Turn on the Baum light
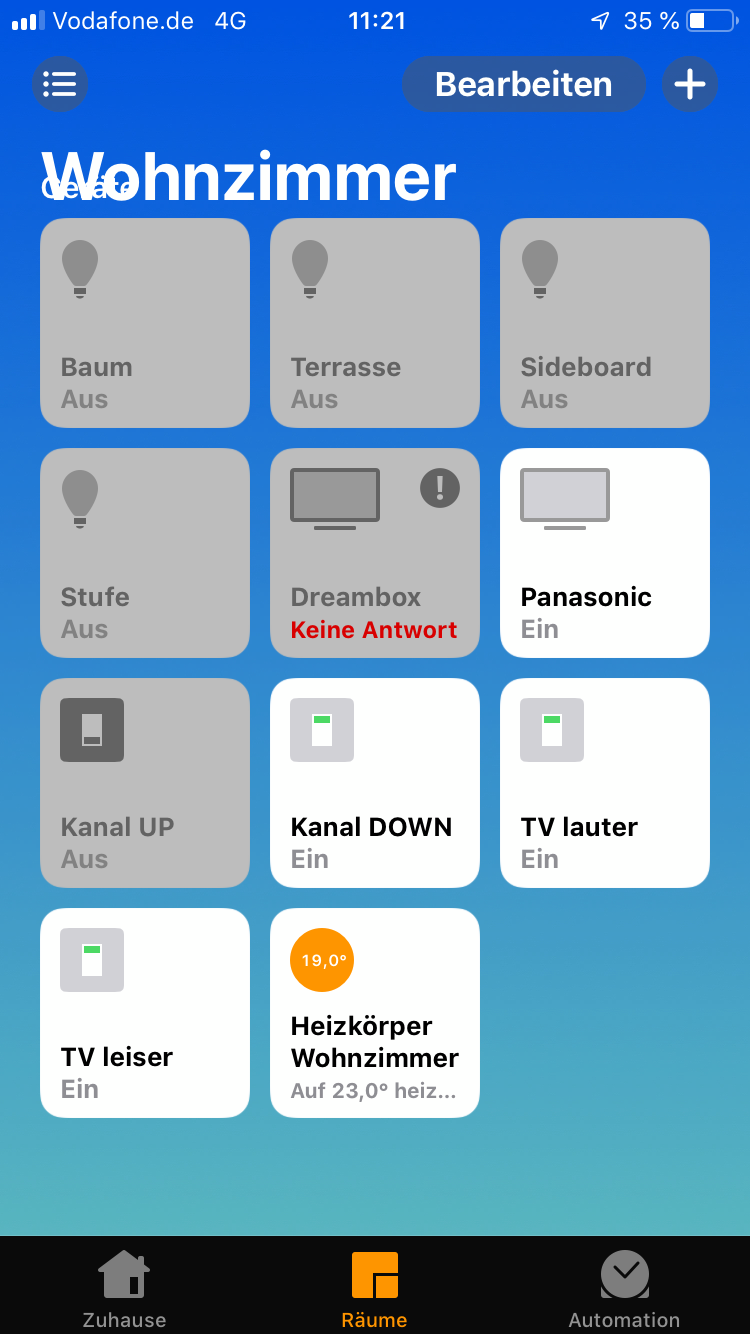The width and height of the screenshot is (750, 1334). click(145, 323)
